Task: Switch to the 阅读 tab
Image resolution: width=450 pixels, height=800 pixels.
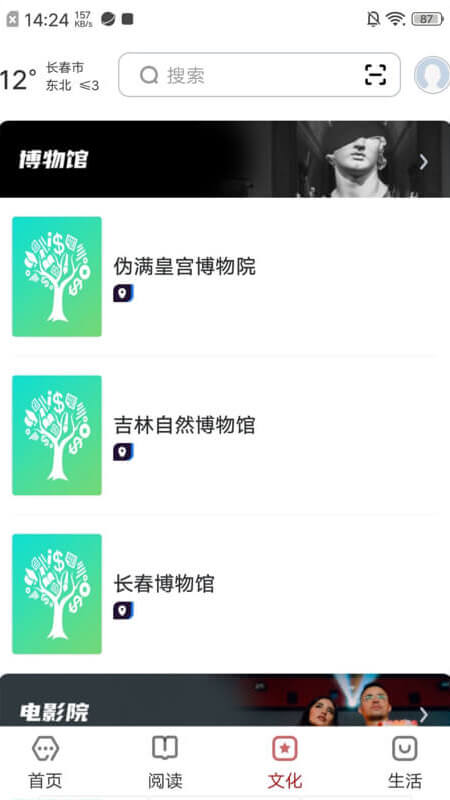Action: point(165,763)
